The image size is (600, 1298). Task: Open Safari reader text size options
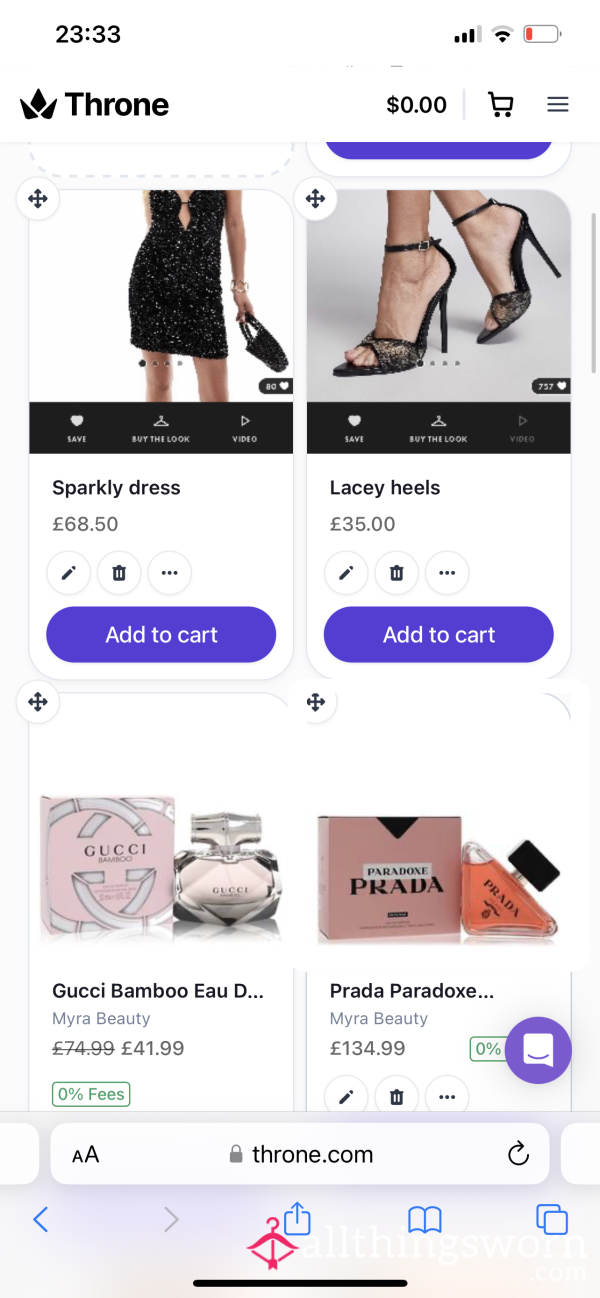(x=86, y=1155)
